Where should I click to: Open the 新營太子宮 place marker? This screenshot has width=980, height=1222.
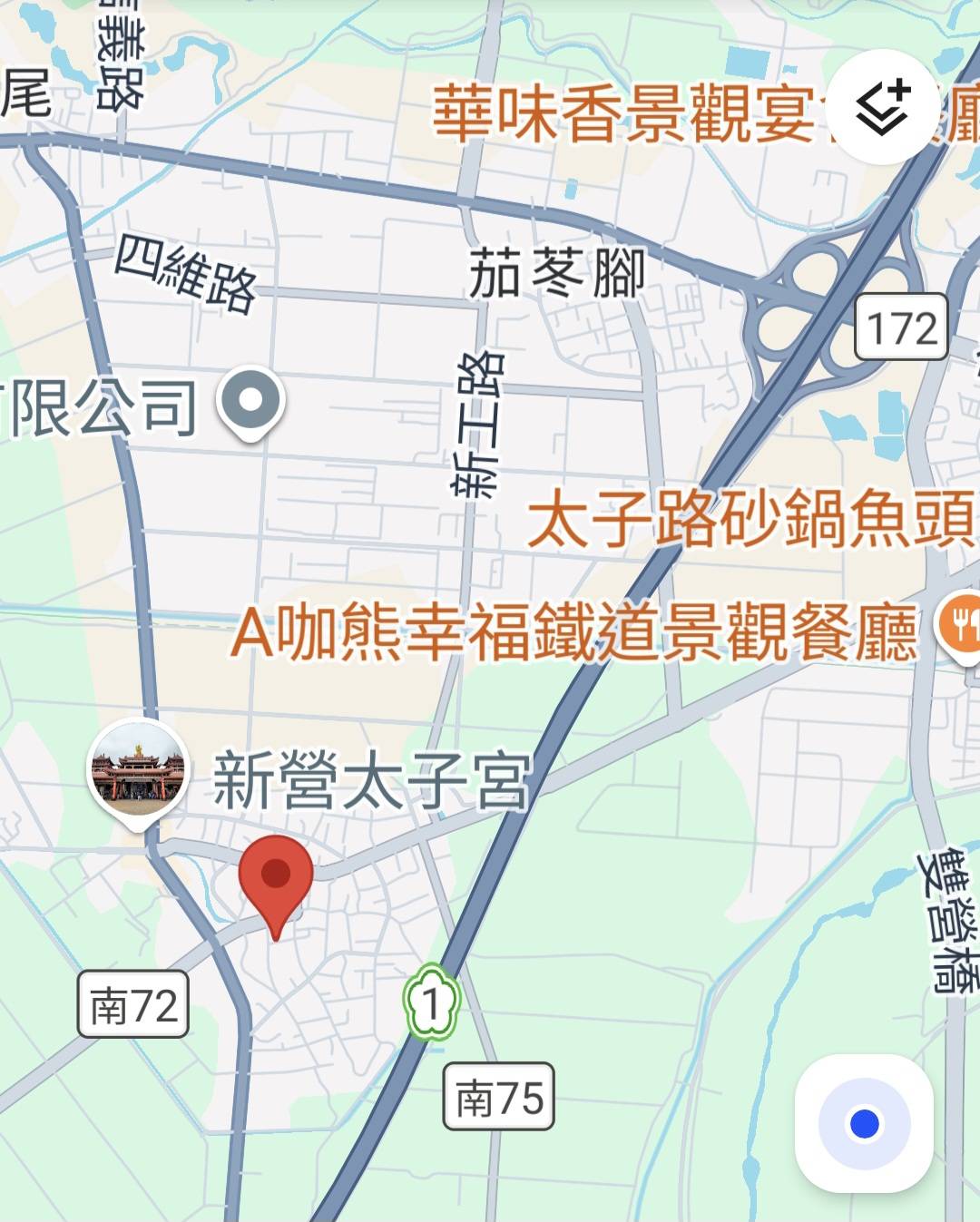137,771
